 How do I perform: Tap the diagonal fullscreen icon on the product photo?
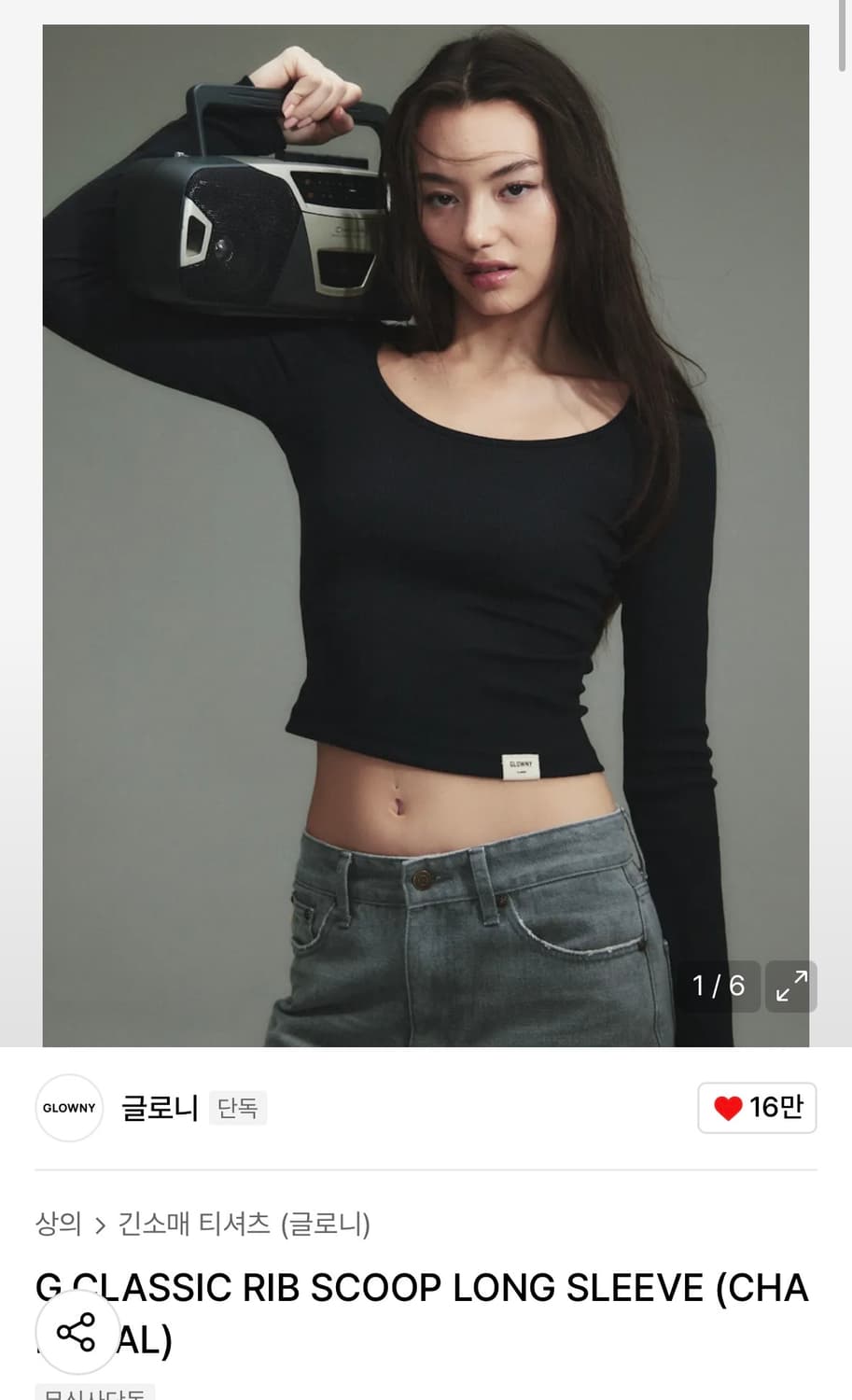pos(790,986)
